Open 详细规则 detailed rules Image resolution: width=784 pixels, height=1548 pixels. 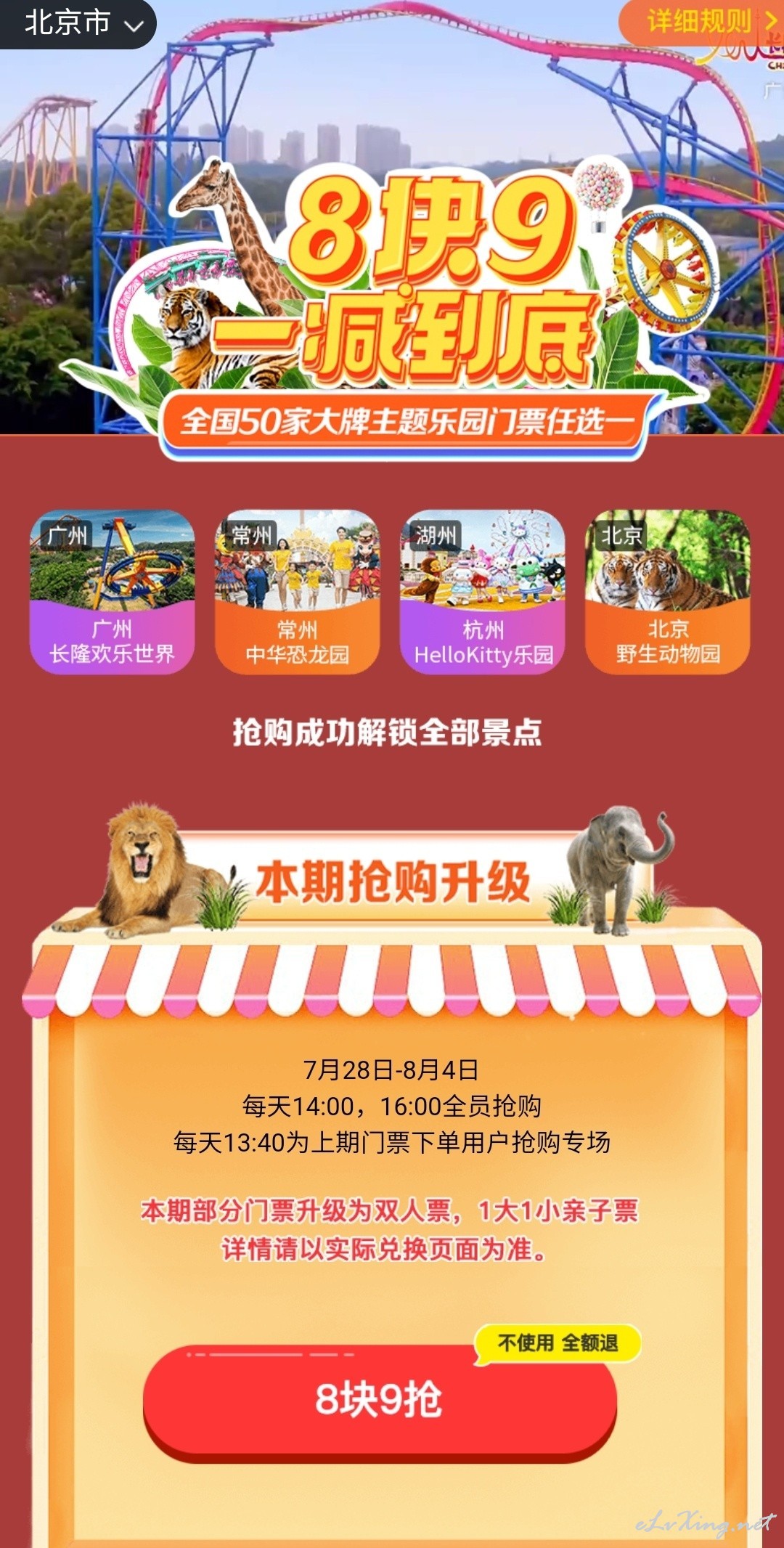702,22
